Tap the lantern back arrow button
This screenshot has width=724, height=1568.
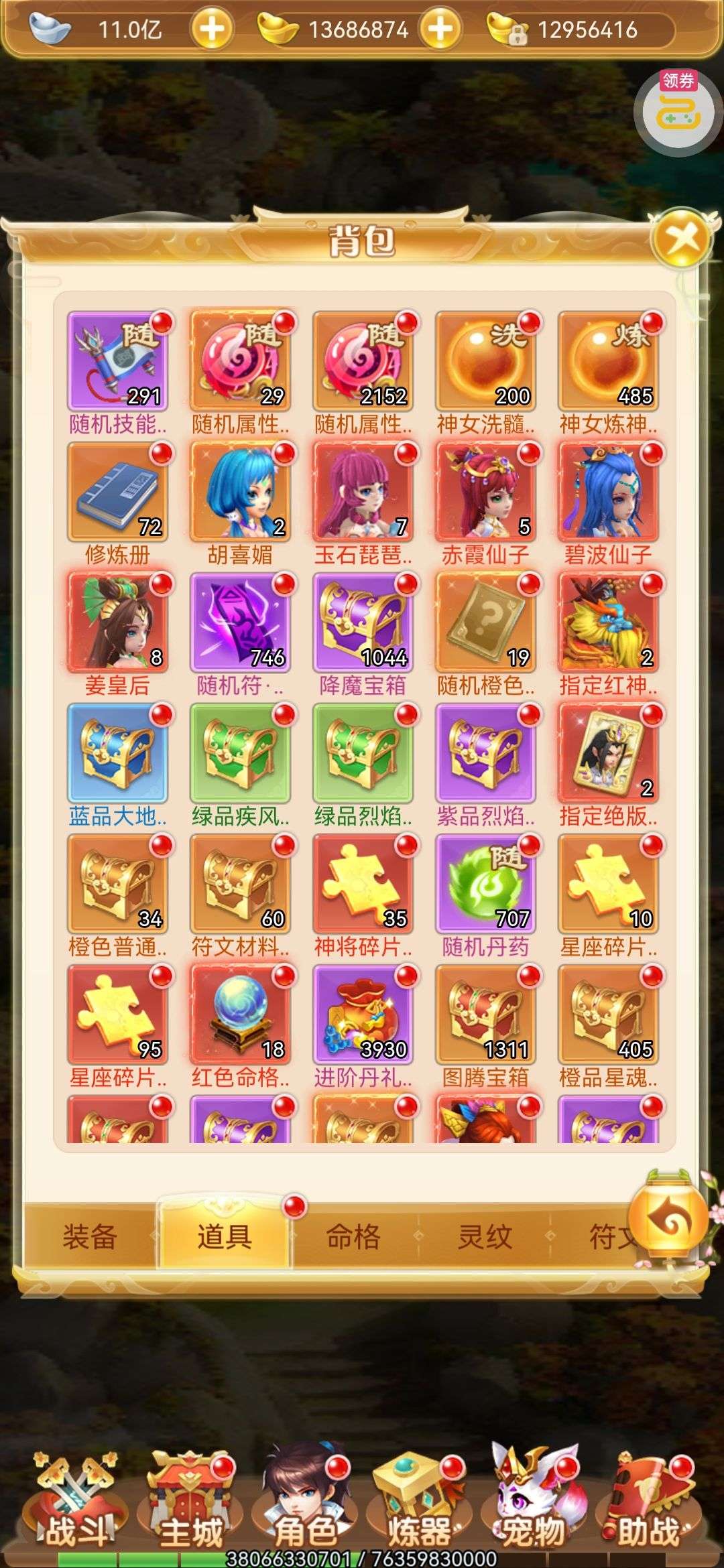[668, 1221]
